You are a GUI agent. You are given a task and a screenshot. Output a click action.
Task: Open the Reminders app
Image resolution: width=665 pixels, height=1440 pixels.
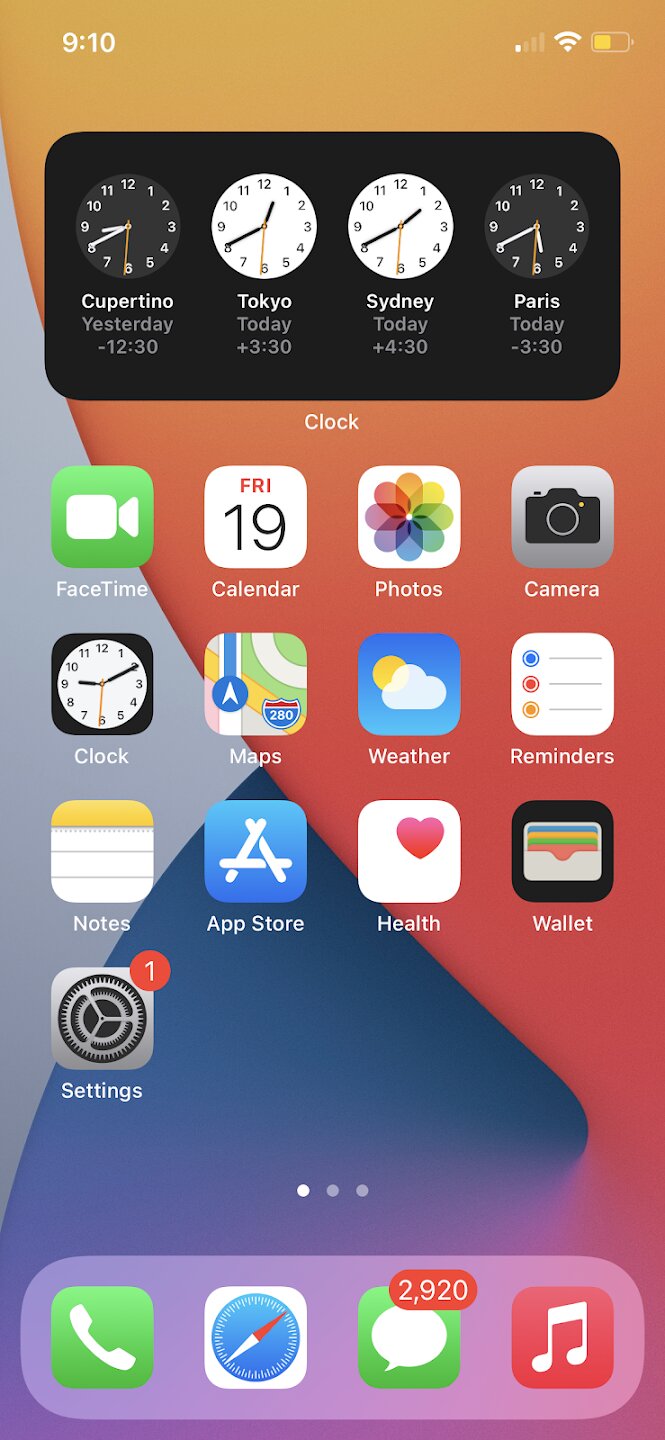(x=562, y=684)
